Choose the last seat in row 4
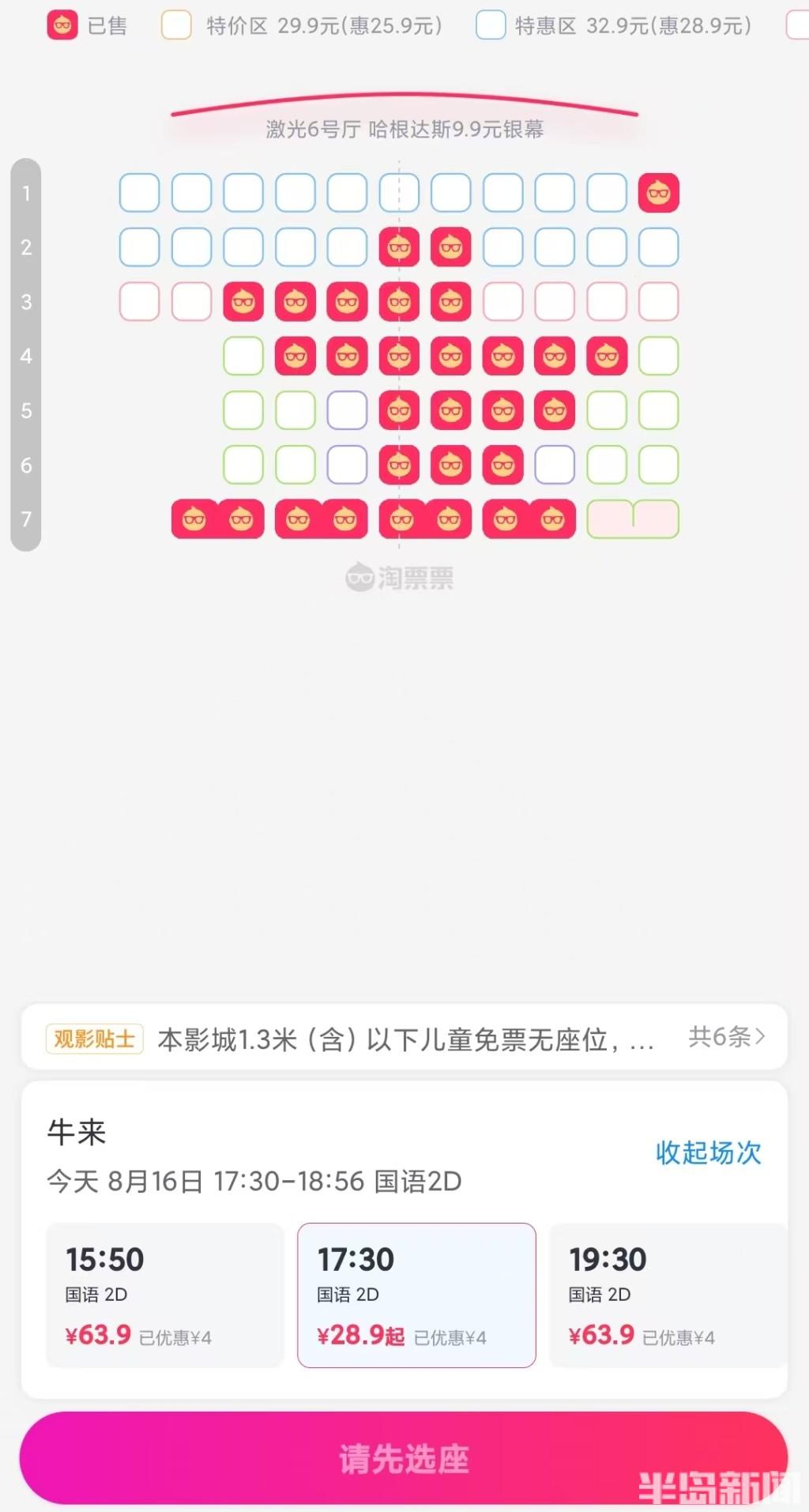 tap(658, 356)
